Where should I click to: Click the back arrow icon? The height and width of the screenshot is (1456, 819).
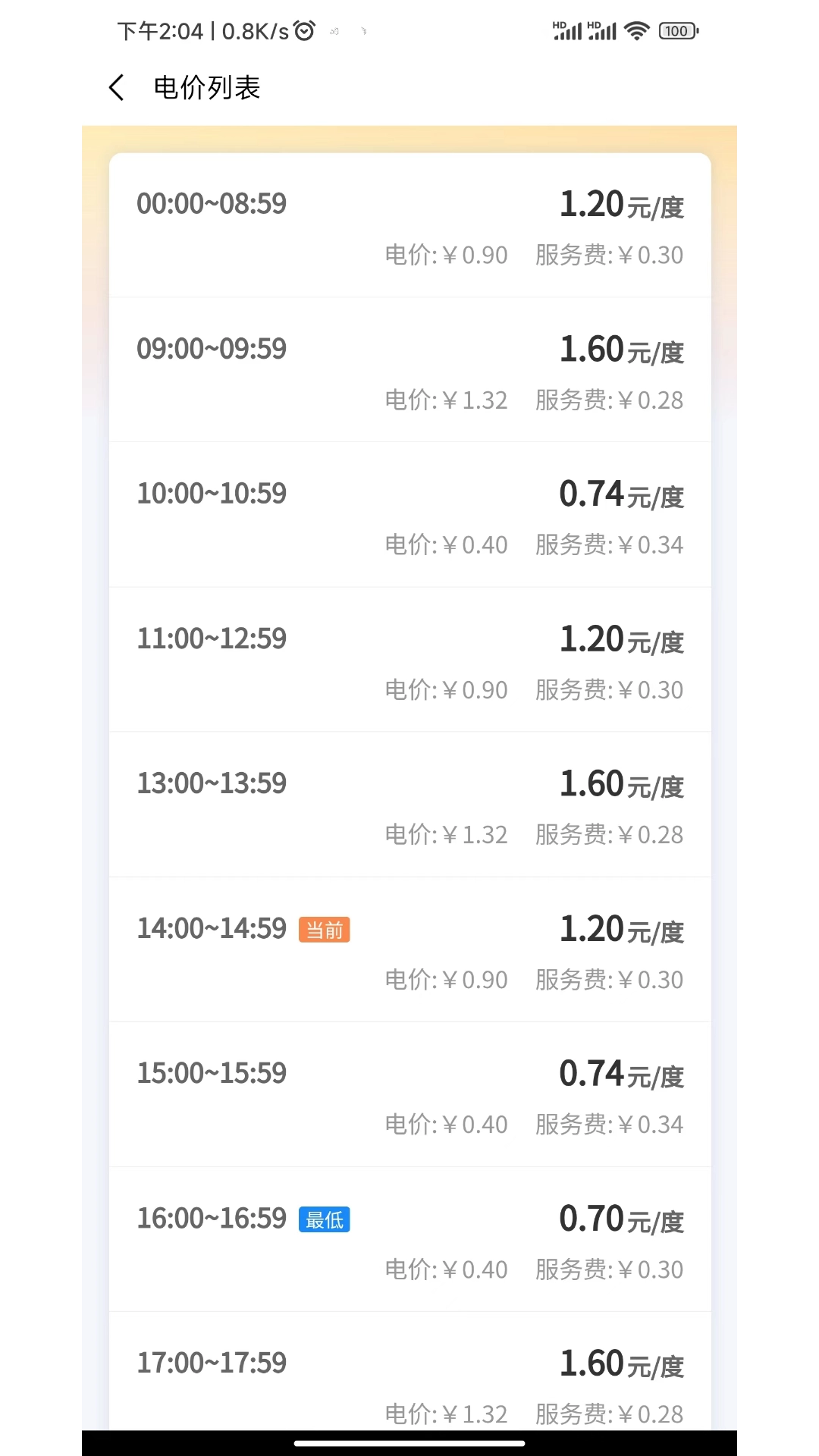click(x=116, y=87)
